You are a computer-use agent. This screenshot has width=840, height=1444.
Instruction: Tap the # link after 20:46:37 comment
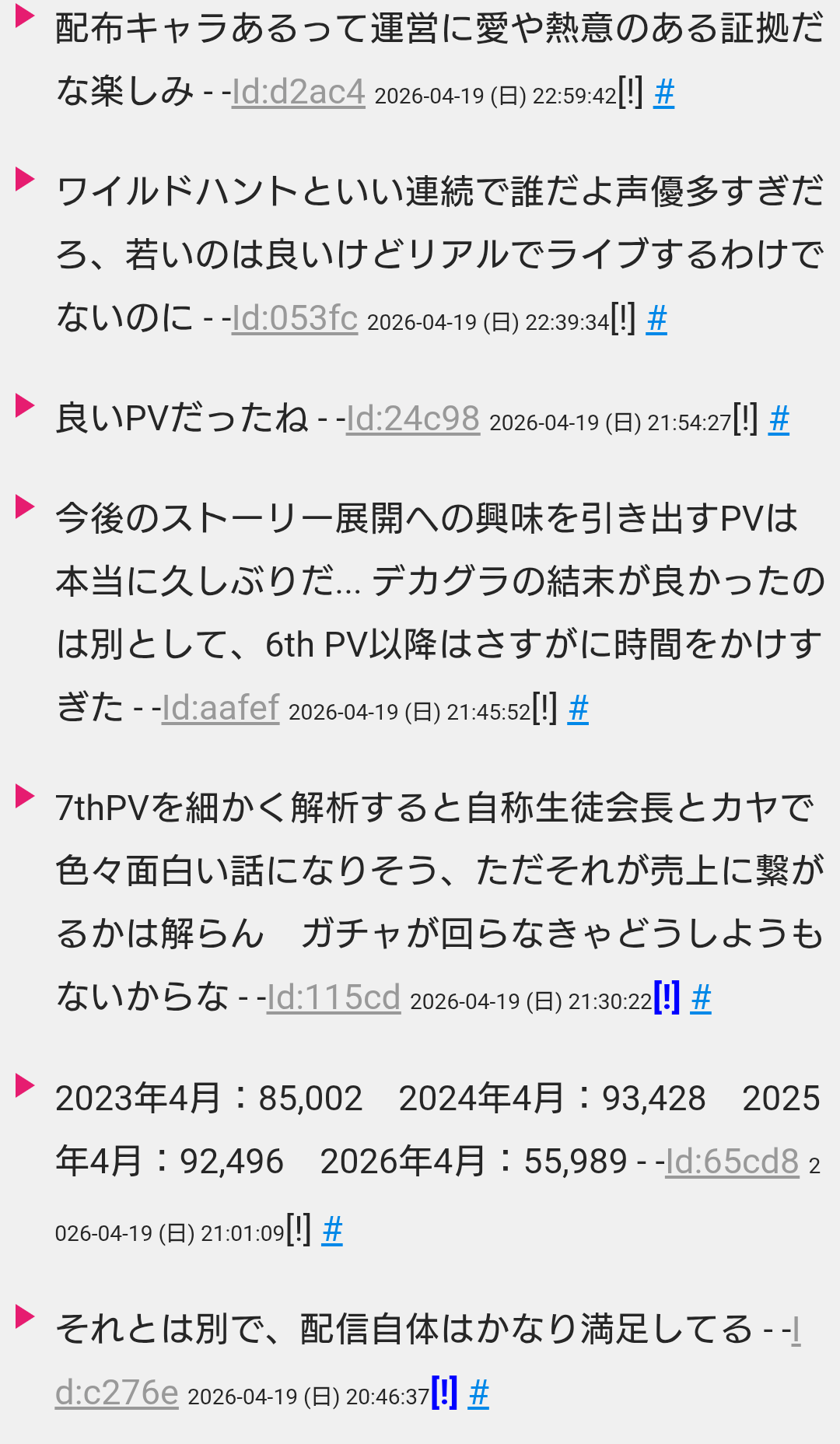pos(478,1394)
